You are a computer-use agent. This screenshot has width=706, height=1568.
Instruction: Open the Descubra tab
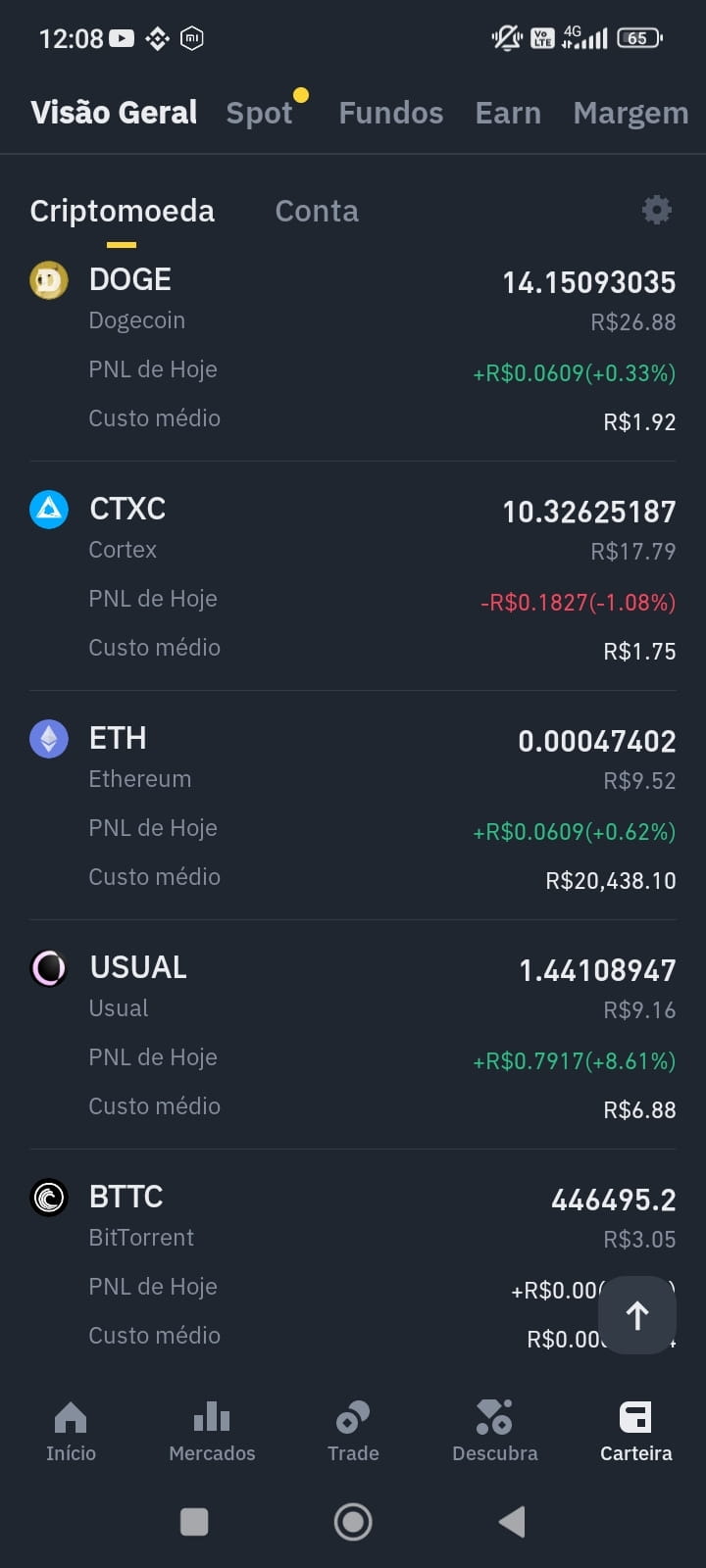point(494,1431)
